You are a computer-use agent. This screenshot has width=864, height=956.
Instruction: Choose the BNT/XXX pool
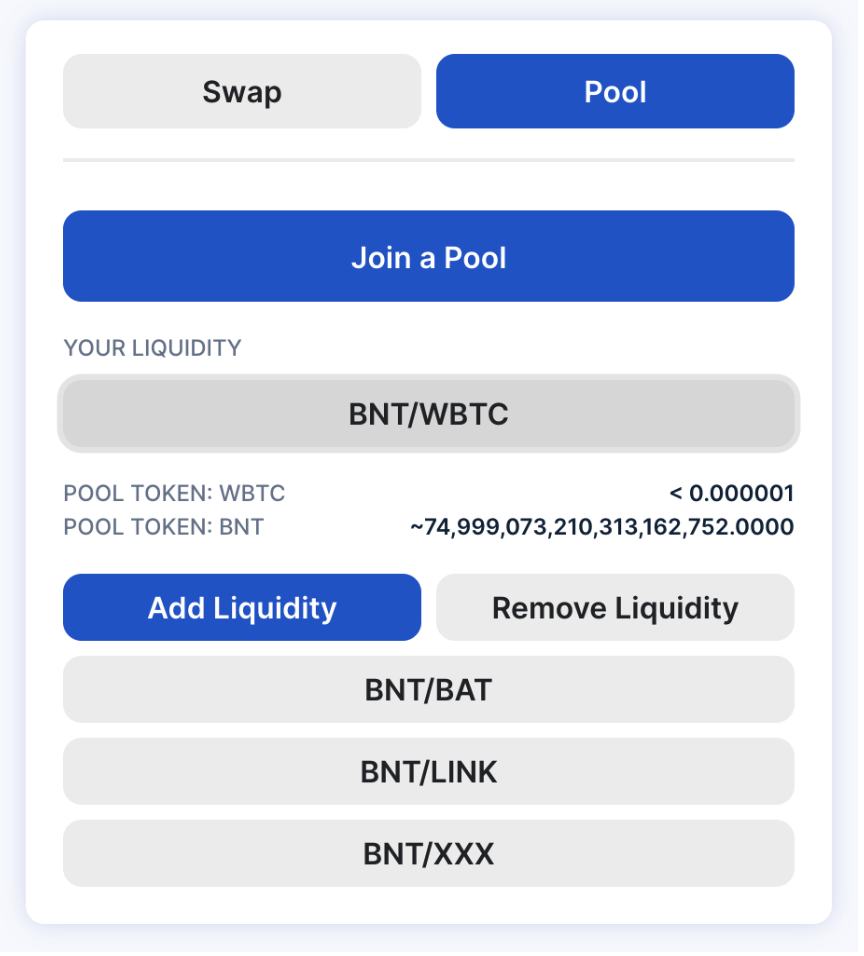(428, 853)
